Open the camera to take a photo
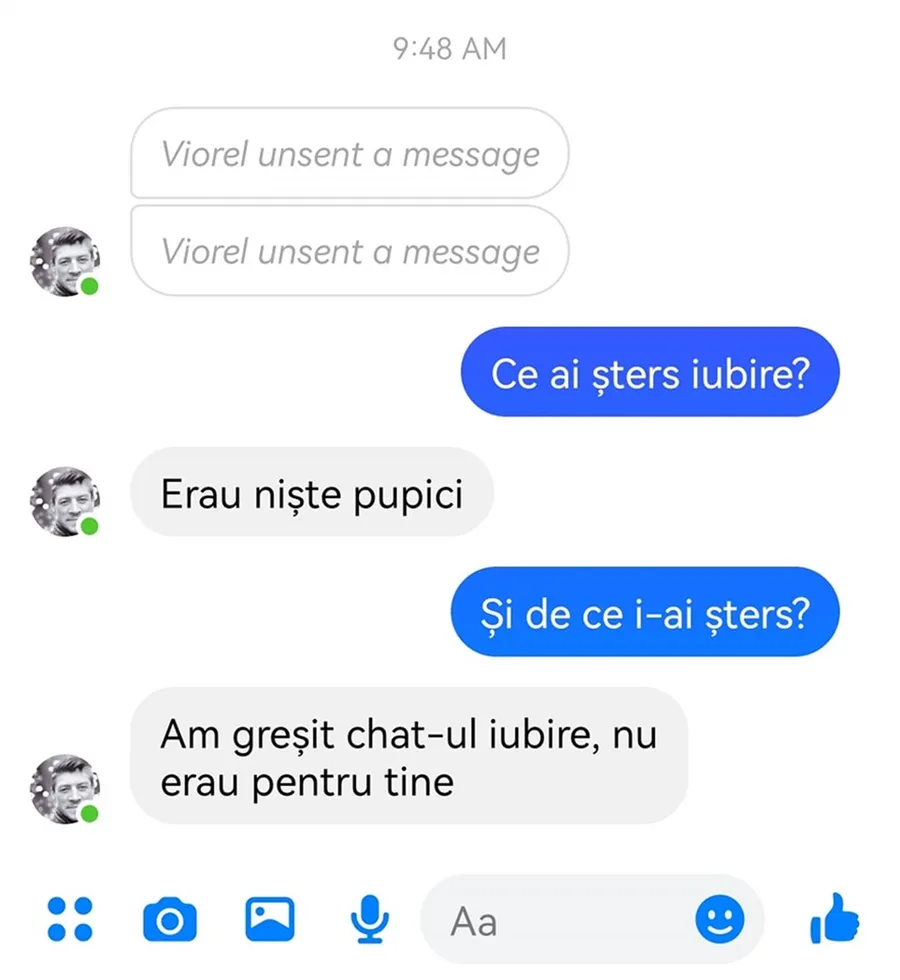The image size is (900, 980). click(x=169, y=919)
